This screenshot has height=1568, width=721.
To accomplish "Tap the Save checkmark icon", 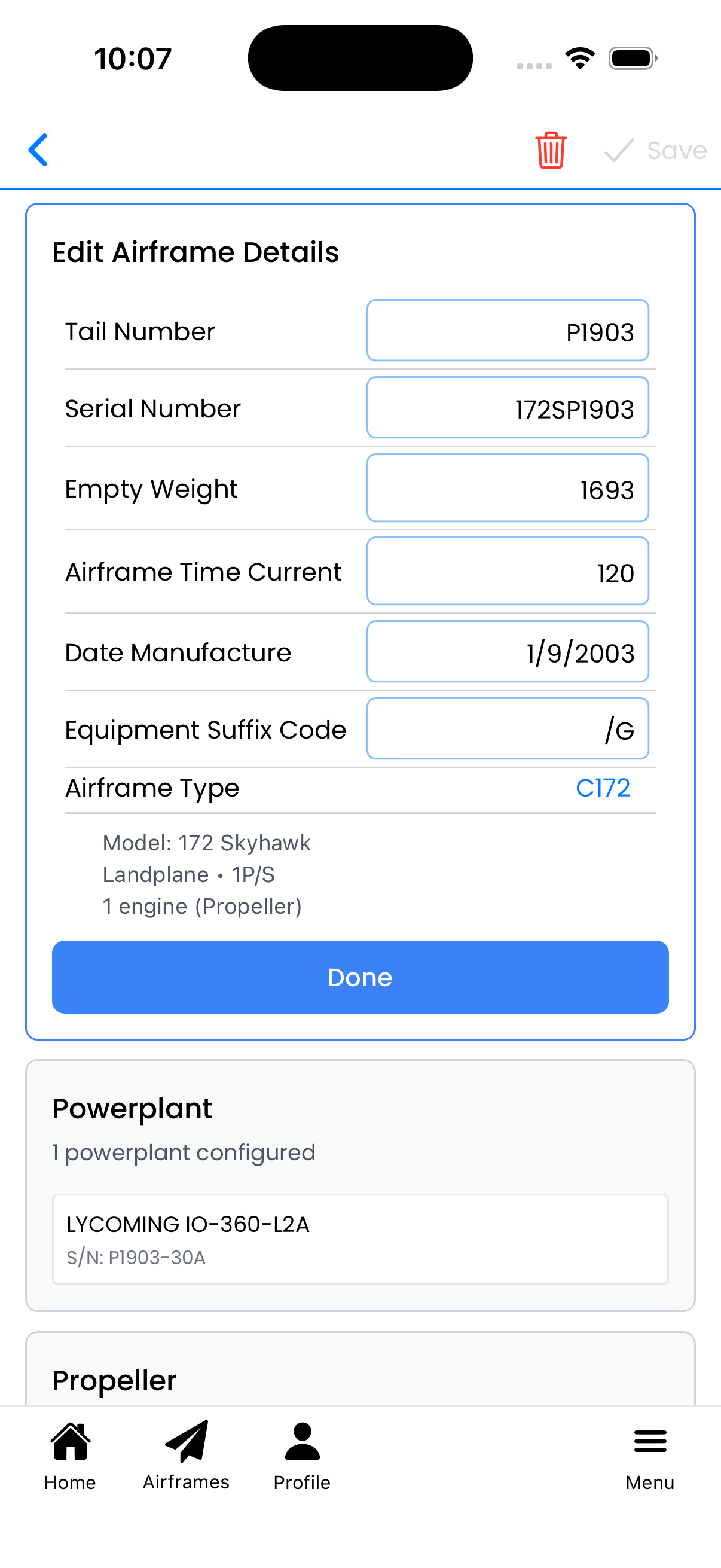I will coord(619,151).
